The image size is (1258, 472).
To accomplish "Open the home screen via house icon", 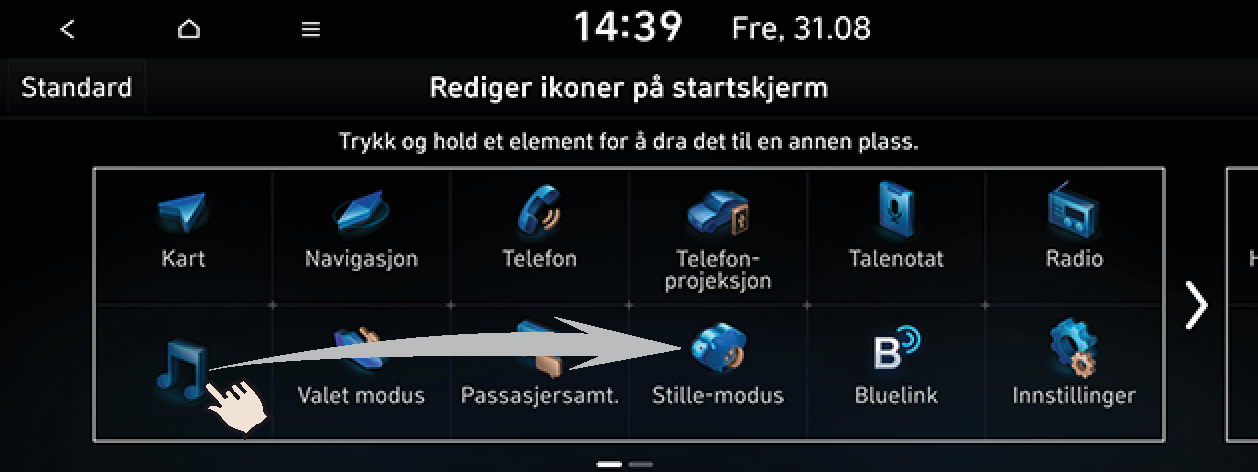I will tap(188, 29).
